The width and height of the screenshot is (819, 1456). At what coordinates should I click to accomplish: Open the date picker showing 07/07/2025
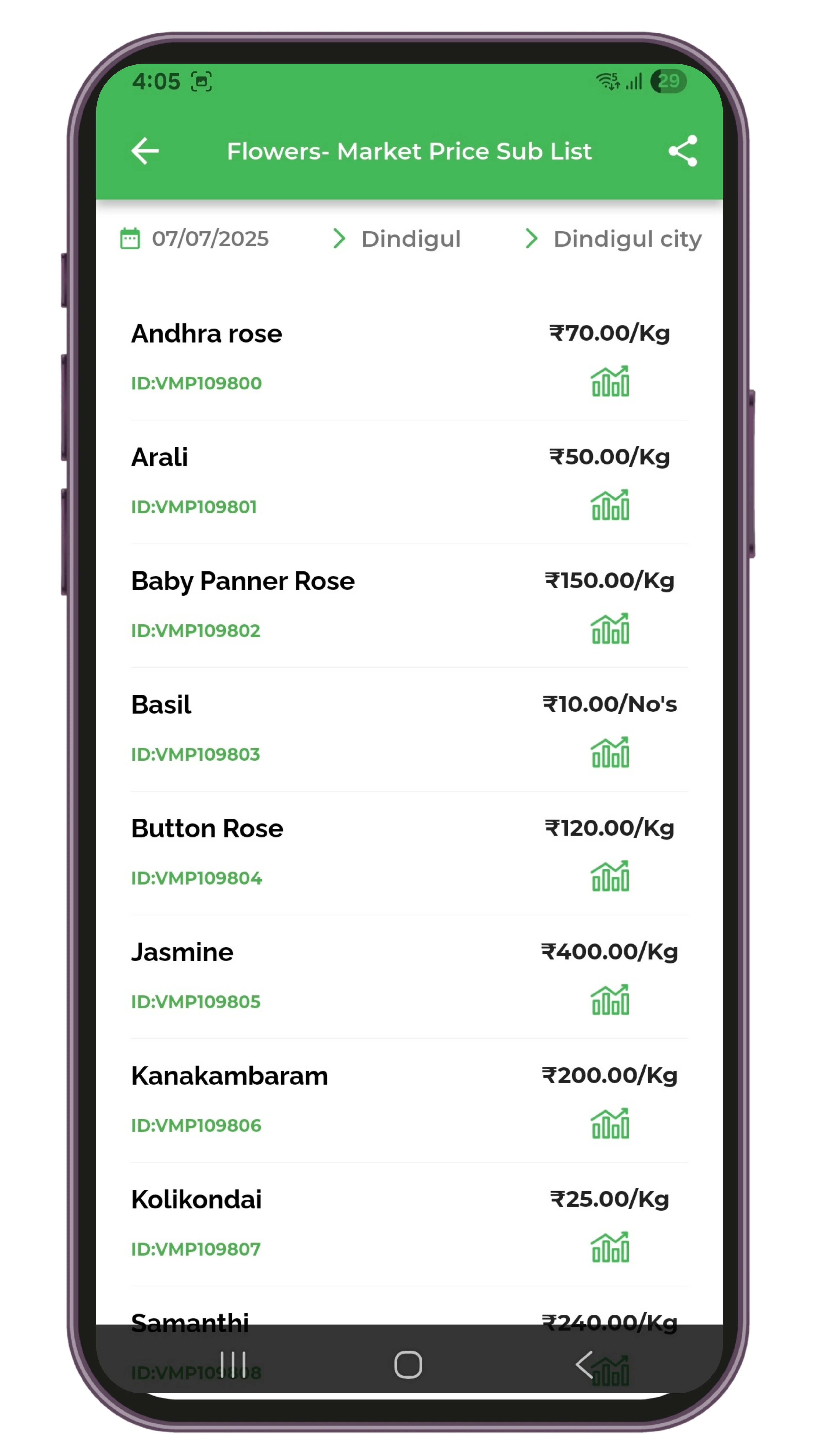tap(195, 239)
